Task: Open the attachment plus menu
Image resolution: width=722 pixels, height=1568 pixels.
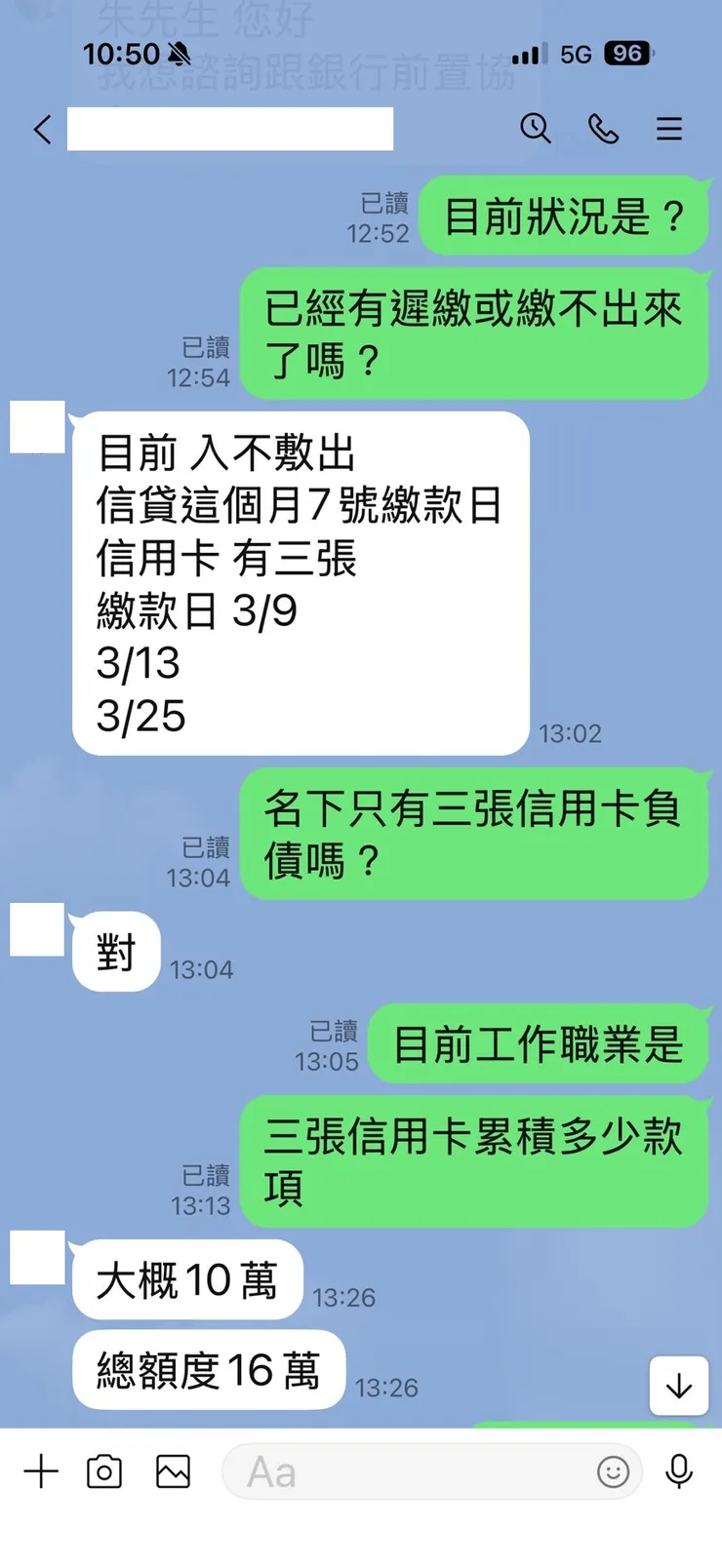Action: click(41, 1471)
